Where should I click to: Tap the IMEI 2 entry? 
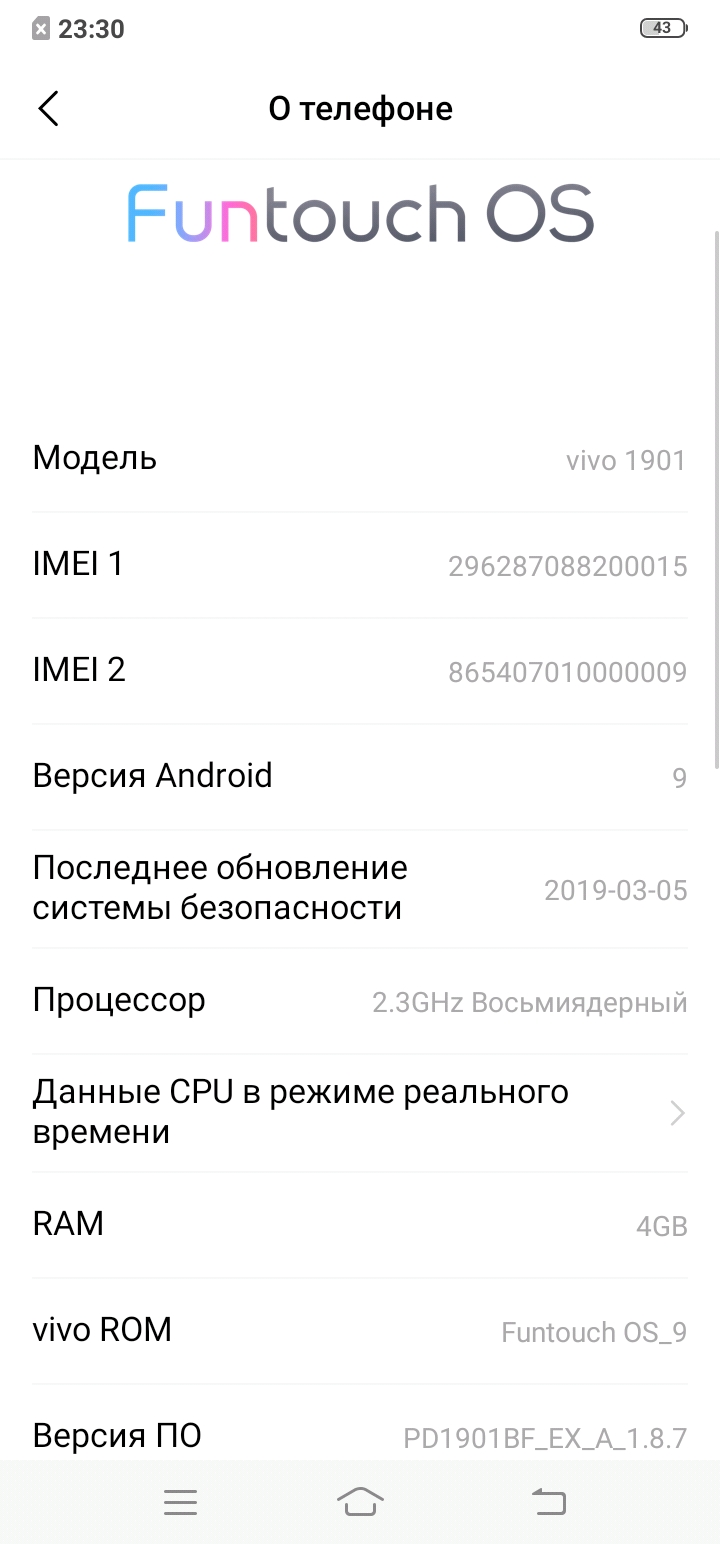pyautogui.click(x=360, y=670)
